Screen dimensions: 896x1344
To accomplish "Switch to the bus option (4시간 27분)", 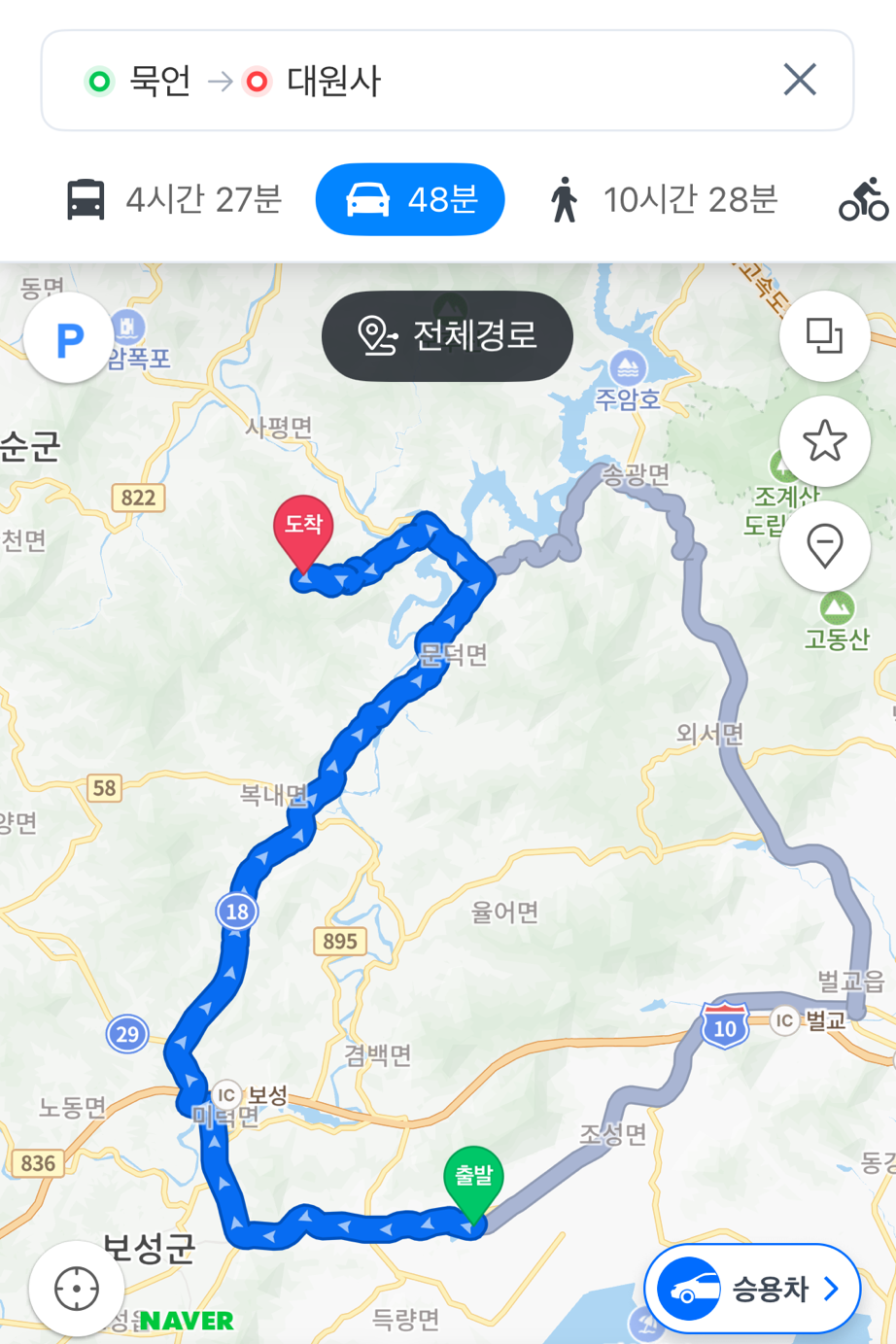I will [174, 200].
